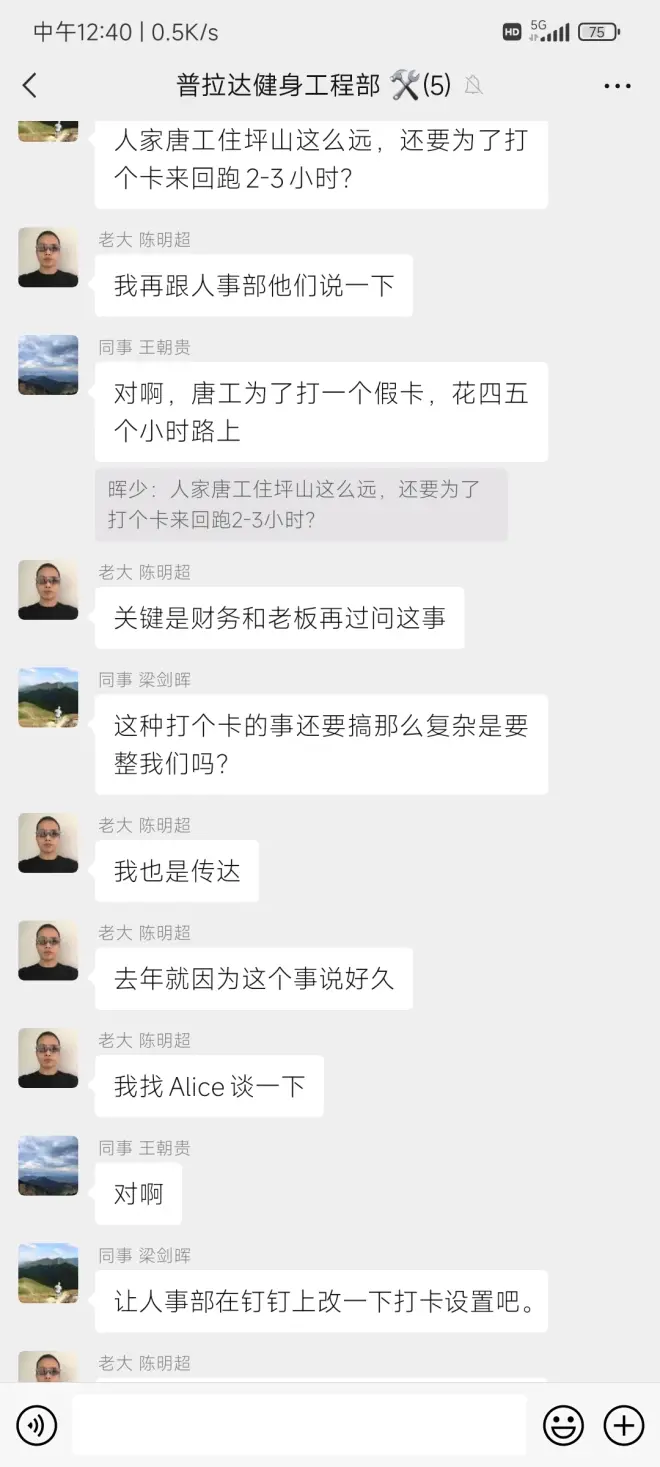Open the plus attachment menu
The height and width of the screenshot is (1467, 660).
point(624,1425)
